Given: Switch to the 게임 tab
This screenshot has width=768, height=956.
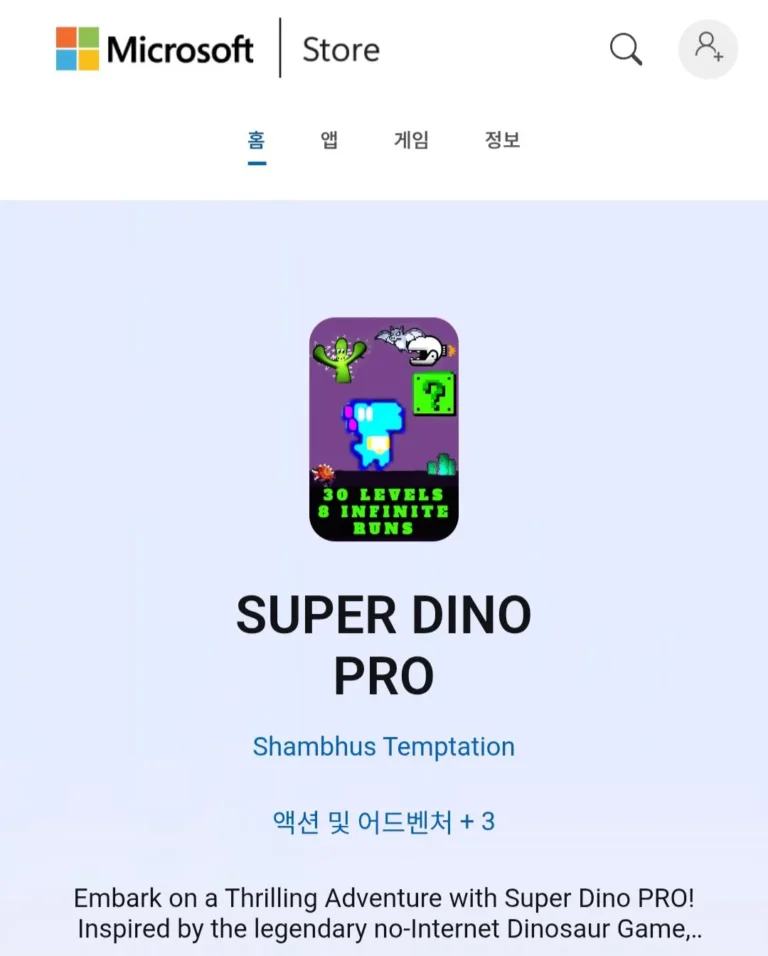Looking at the screenshot, I should point(411,140).
